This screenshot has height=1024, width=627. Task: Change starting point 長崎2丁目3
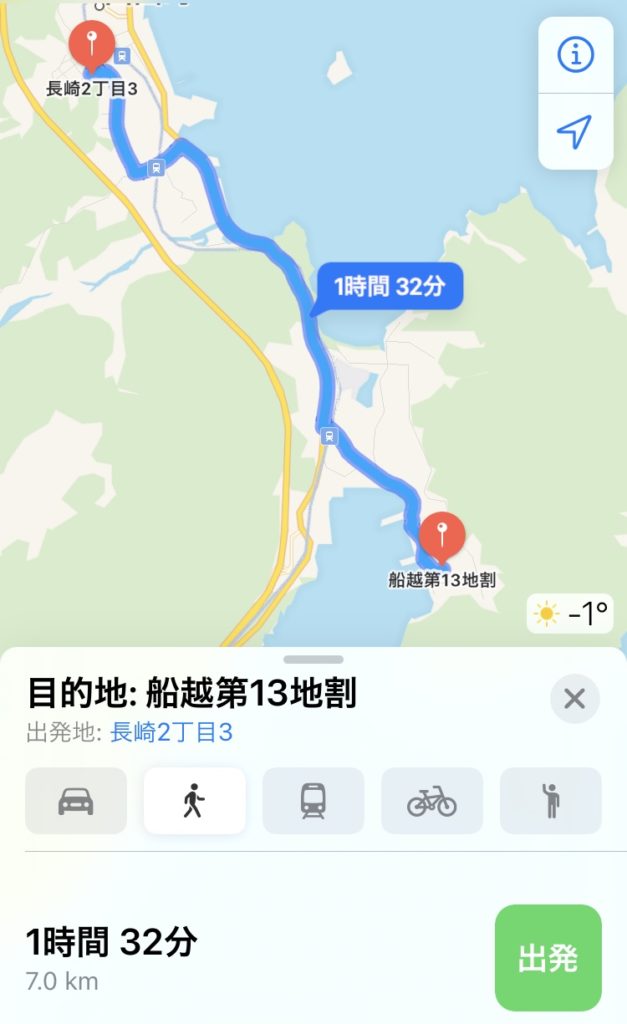[x=171, y=732]
